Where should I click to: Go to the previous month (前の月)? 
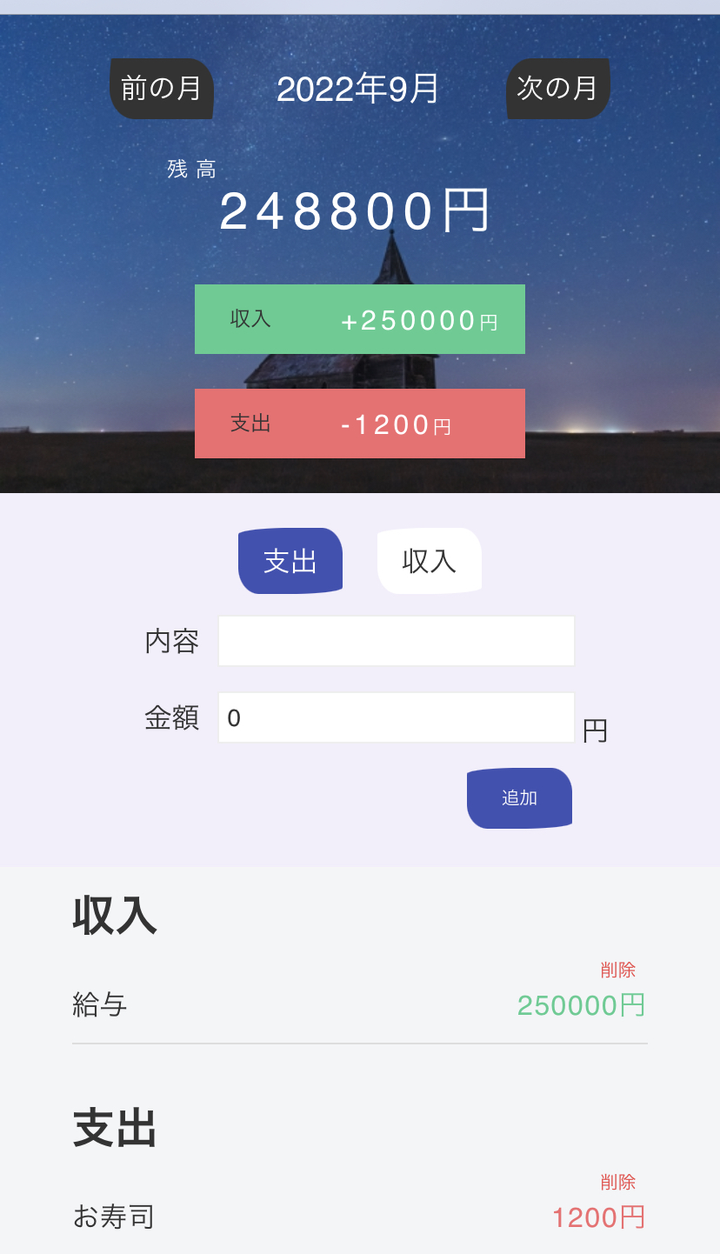pyautogui.click(x=161, y=88)
